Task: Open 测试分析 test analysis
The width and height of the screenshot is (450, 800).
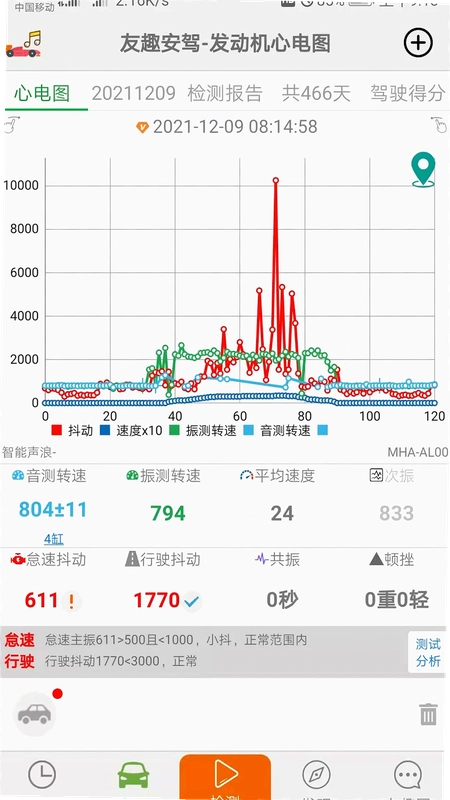Action: coord(428,652)
